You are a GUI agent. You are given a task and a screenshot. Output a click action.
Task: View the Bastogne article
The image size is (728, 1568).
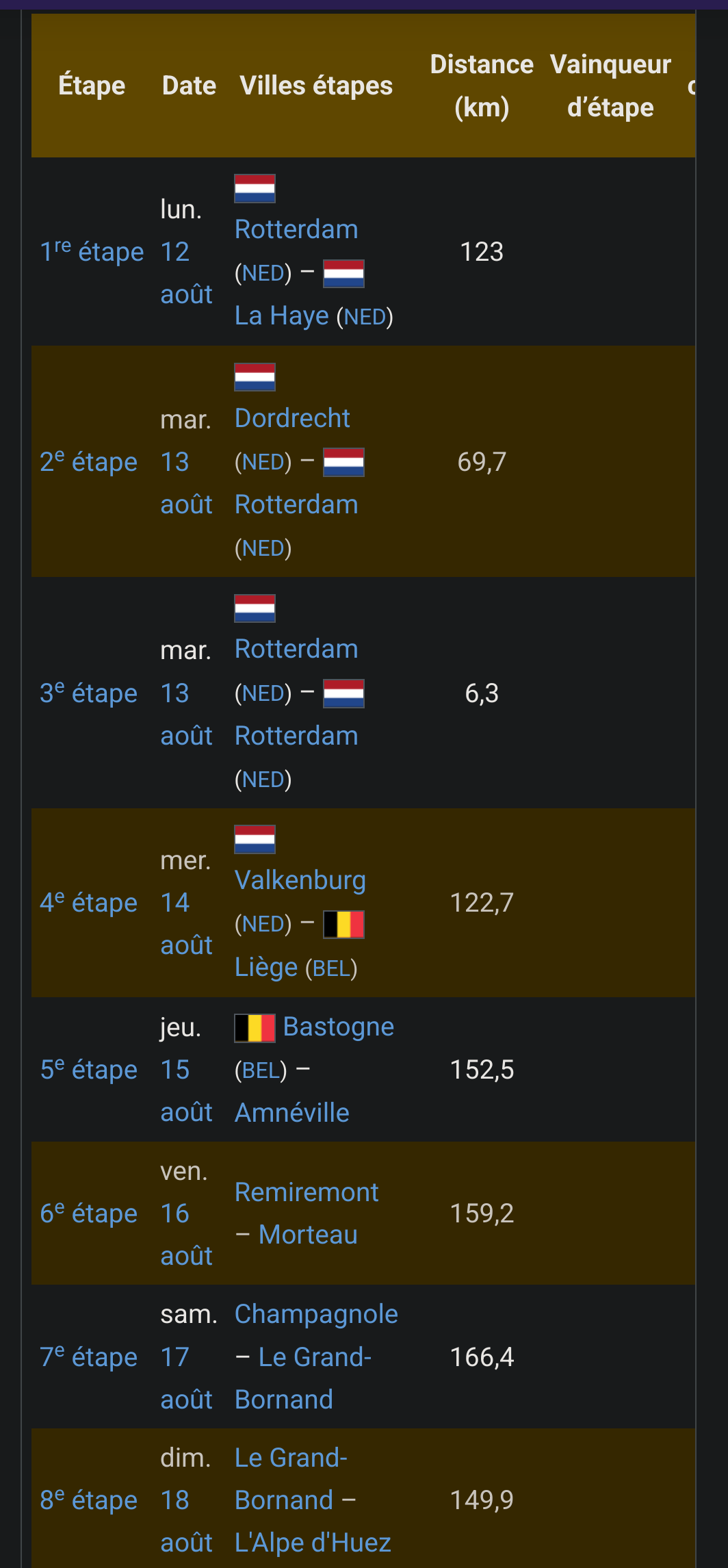pos(338,1027)
